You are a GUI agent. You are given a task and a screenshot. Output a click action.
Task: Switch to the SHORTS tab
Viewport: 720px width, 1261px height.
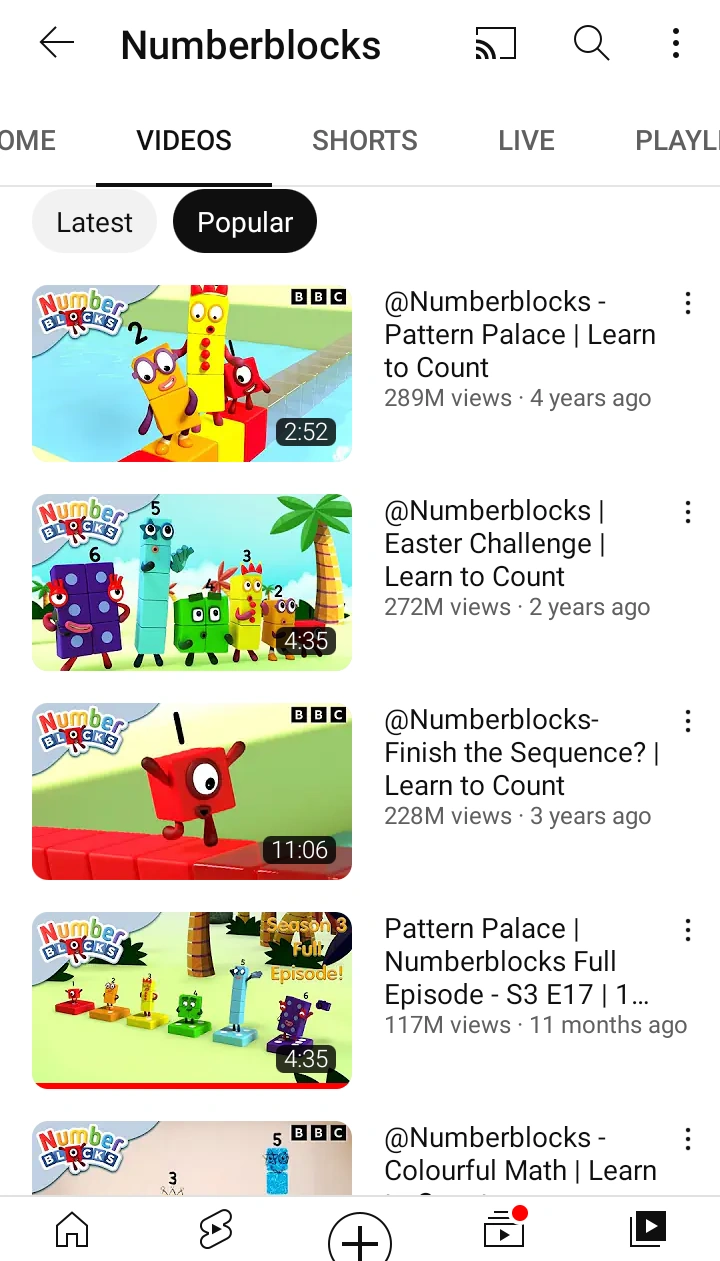(x=364, y=140)
